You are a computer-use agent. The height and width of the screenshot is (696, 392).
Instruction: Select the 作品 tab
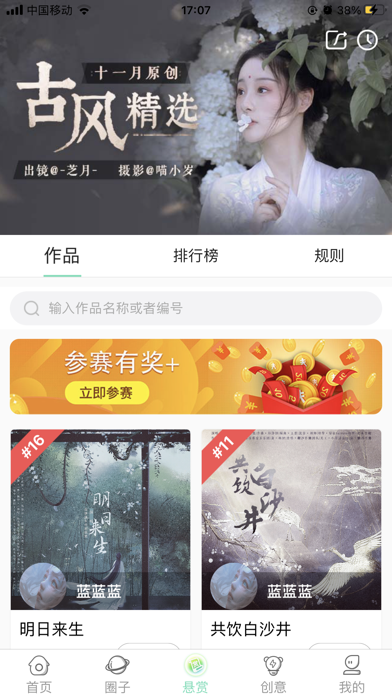pos(62,256)
